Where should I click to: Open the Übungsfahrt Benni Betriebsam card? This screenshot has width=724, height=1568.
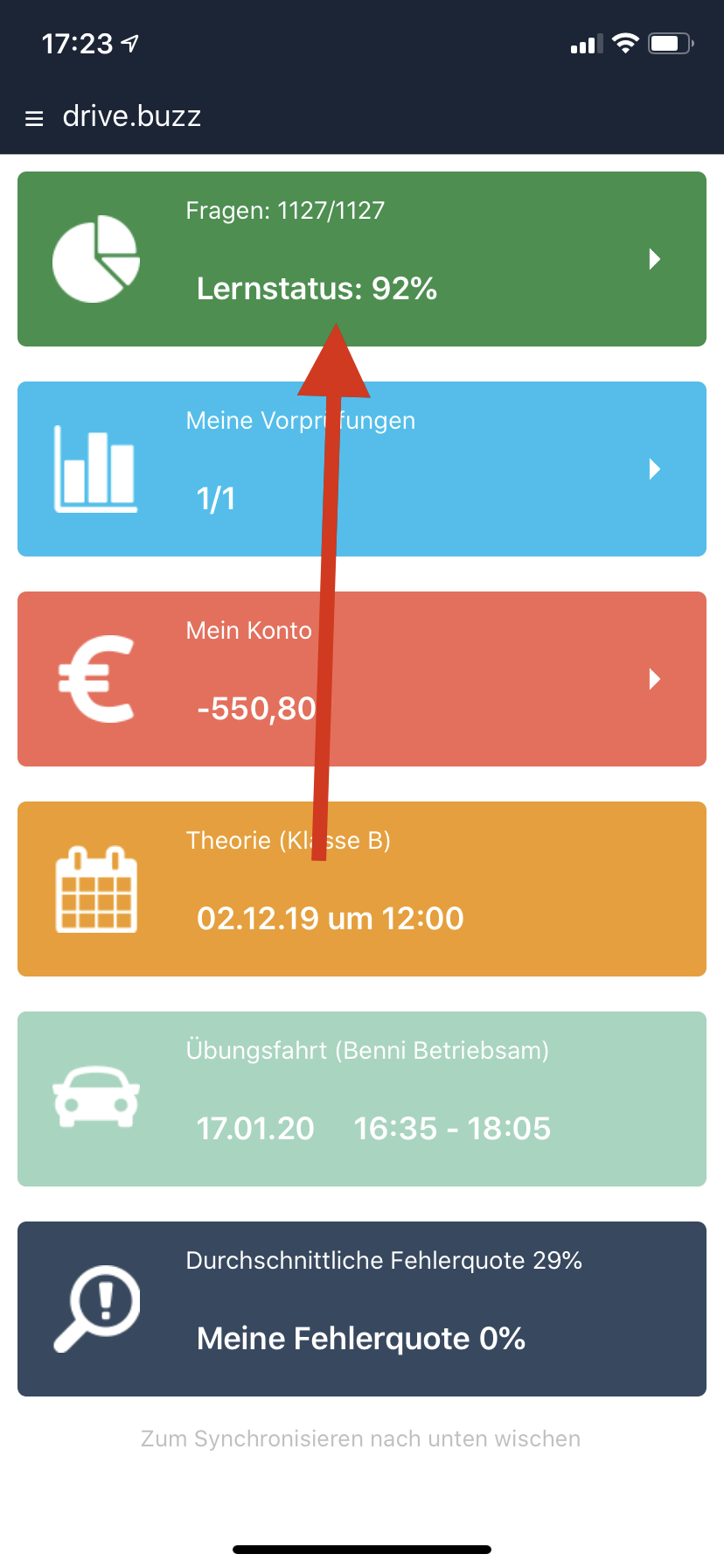[362, 1099]
